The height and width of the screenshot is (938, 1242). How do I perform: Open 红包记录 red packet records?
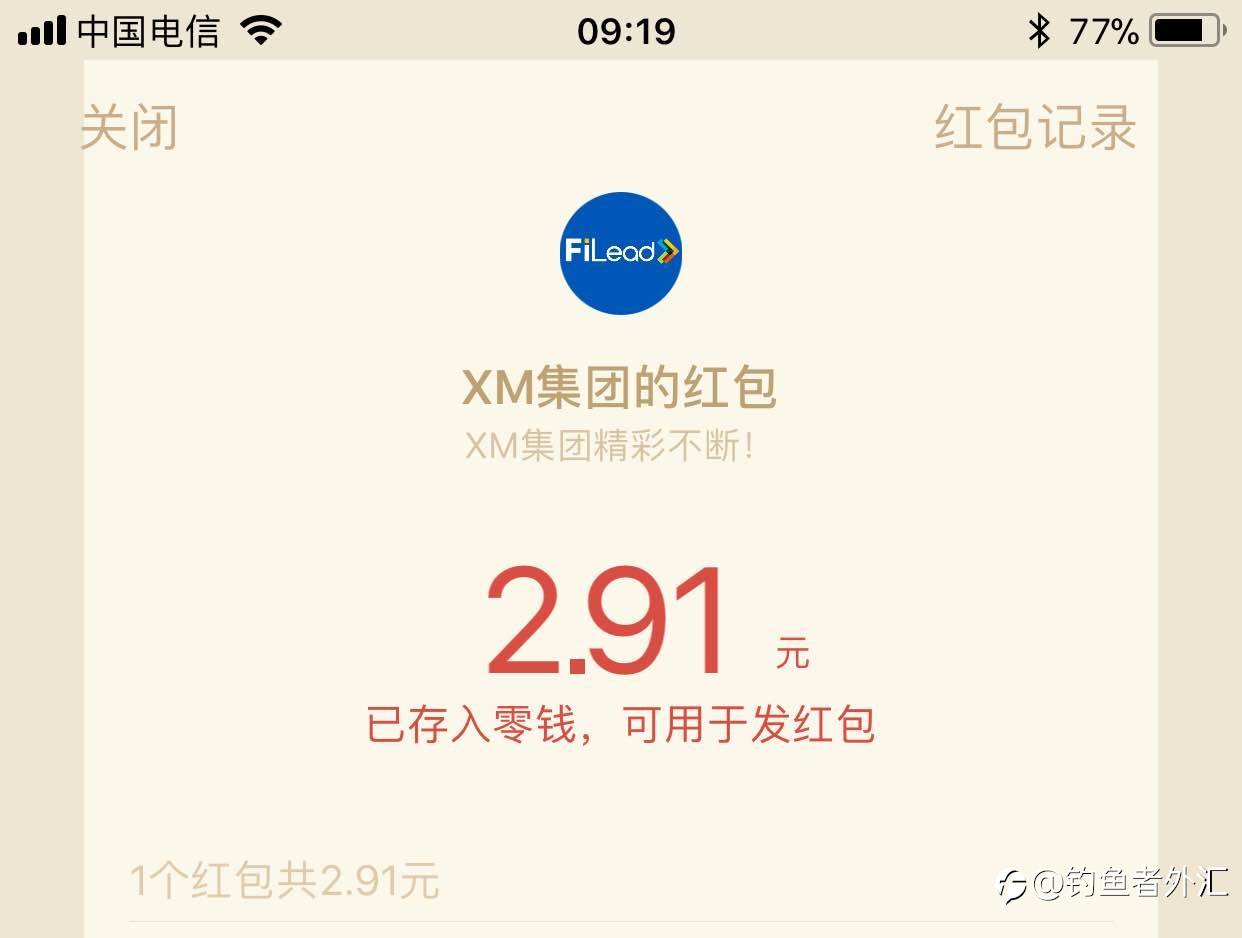coord(1035,128)
